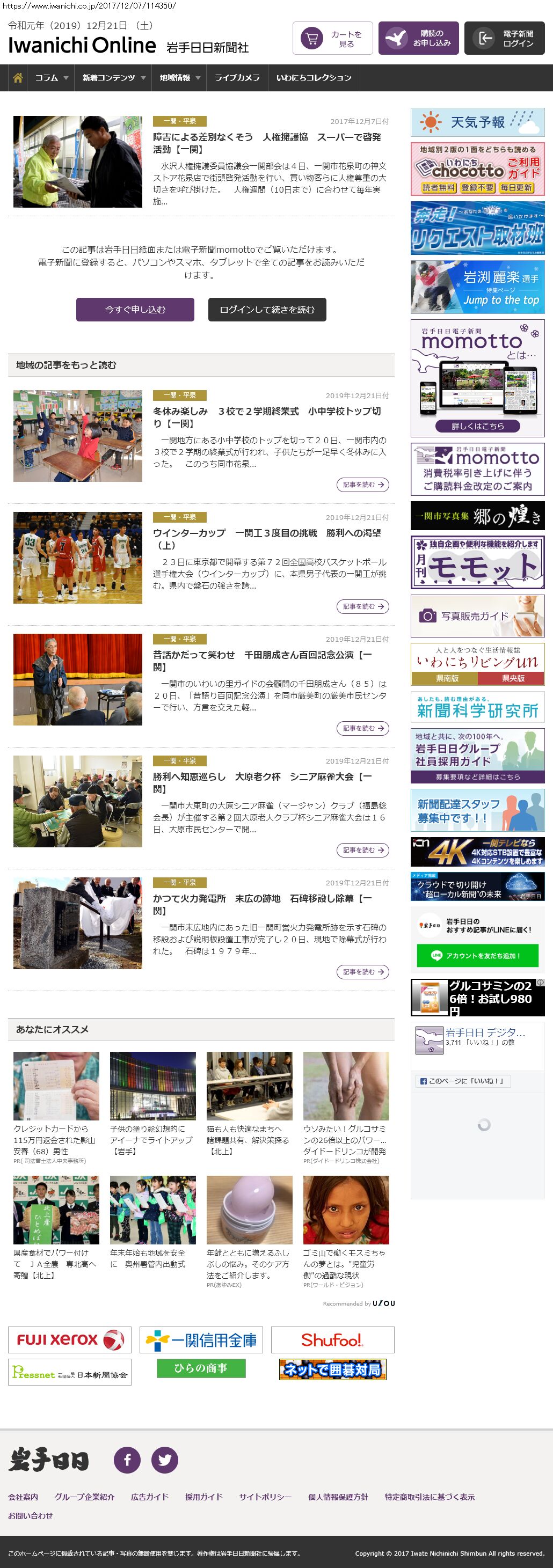Image resolution: width=553 pixels, height=1568 pixels.
Task: Tap the カートを見る cart button
Action: click(x=332, y=38)
